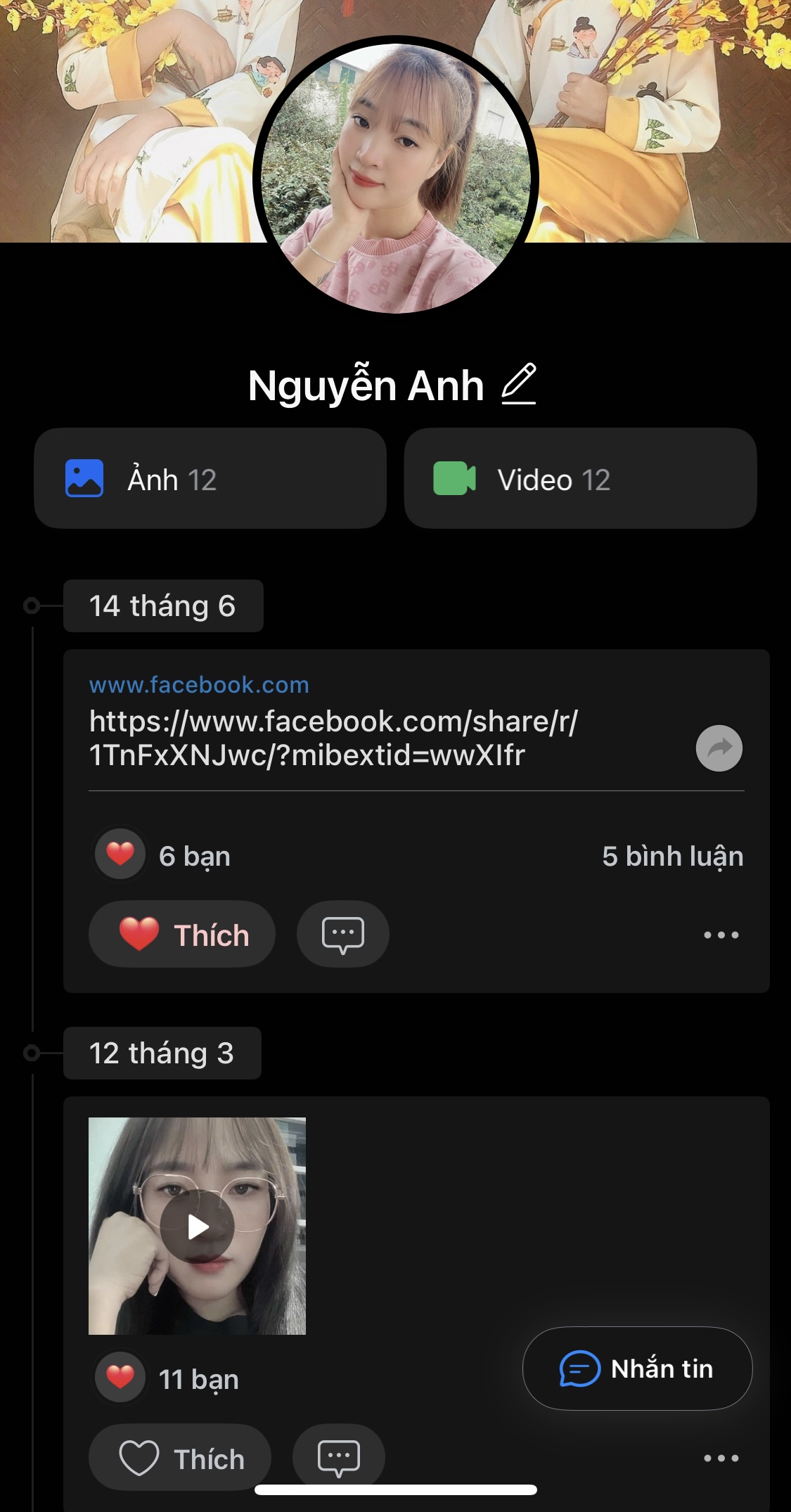
Task: View the 5 bình luận comments
Action: click(672, 857)
